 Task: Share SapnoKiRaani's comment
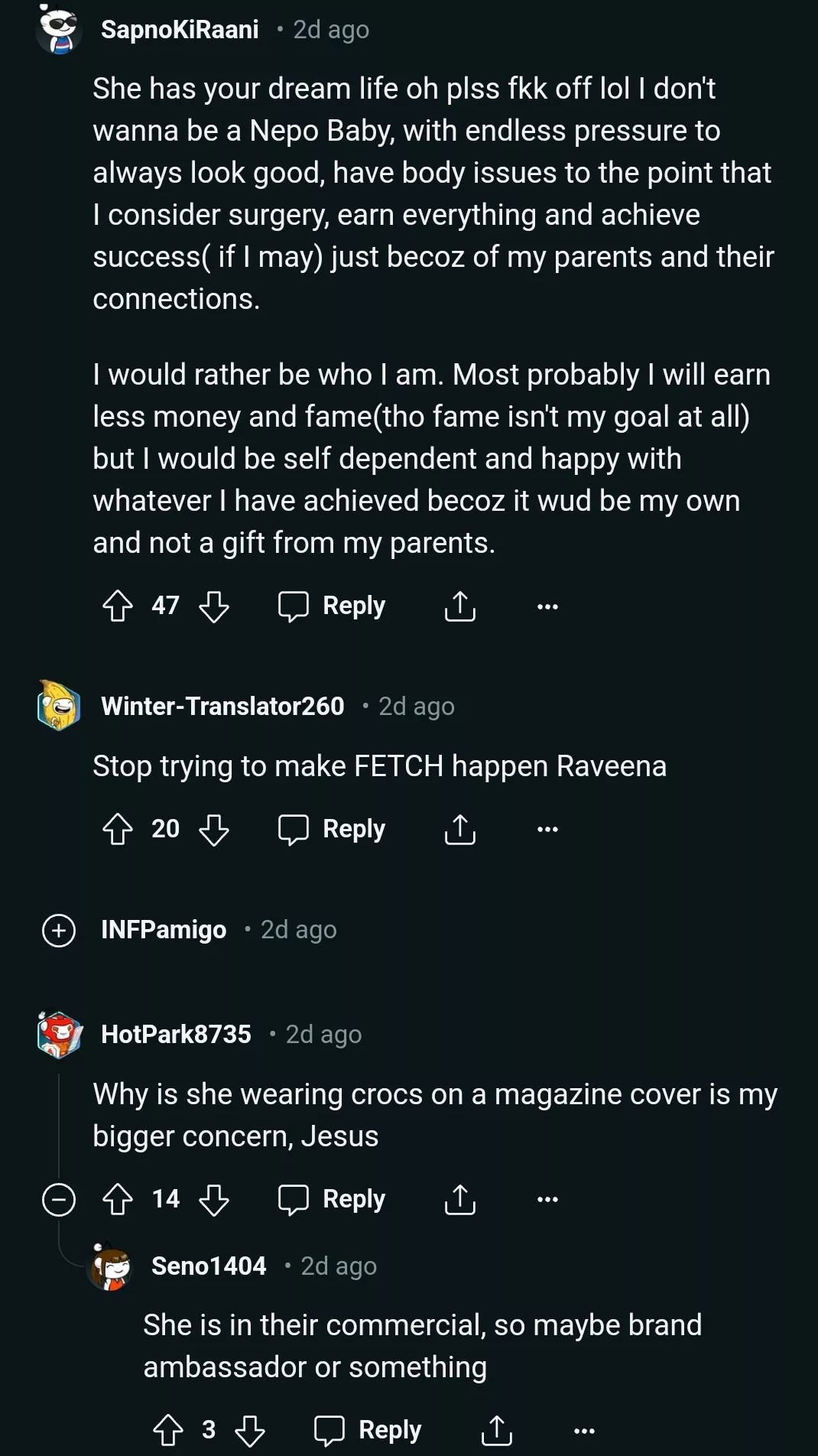[x=460, y=606]
